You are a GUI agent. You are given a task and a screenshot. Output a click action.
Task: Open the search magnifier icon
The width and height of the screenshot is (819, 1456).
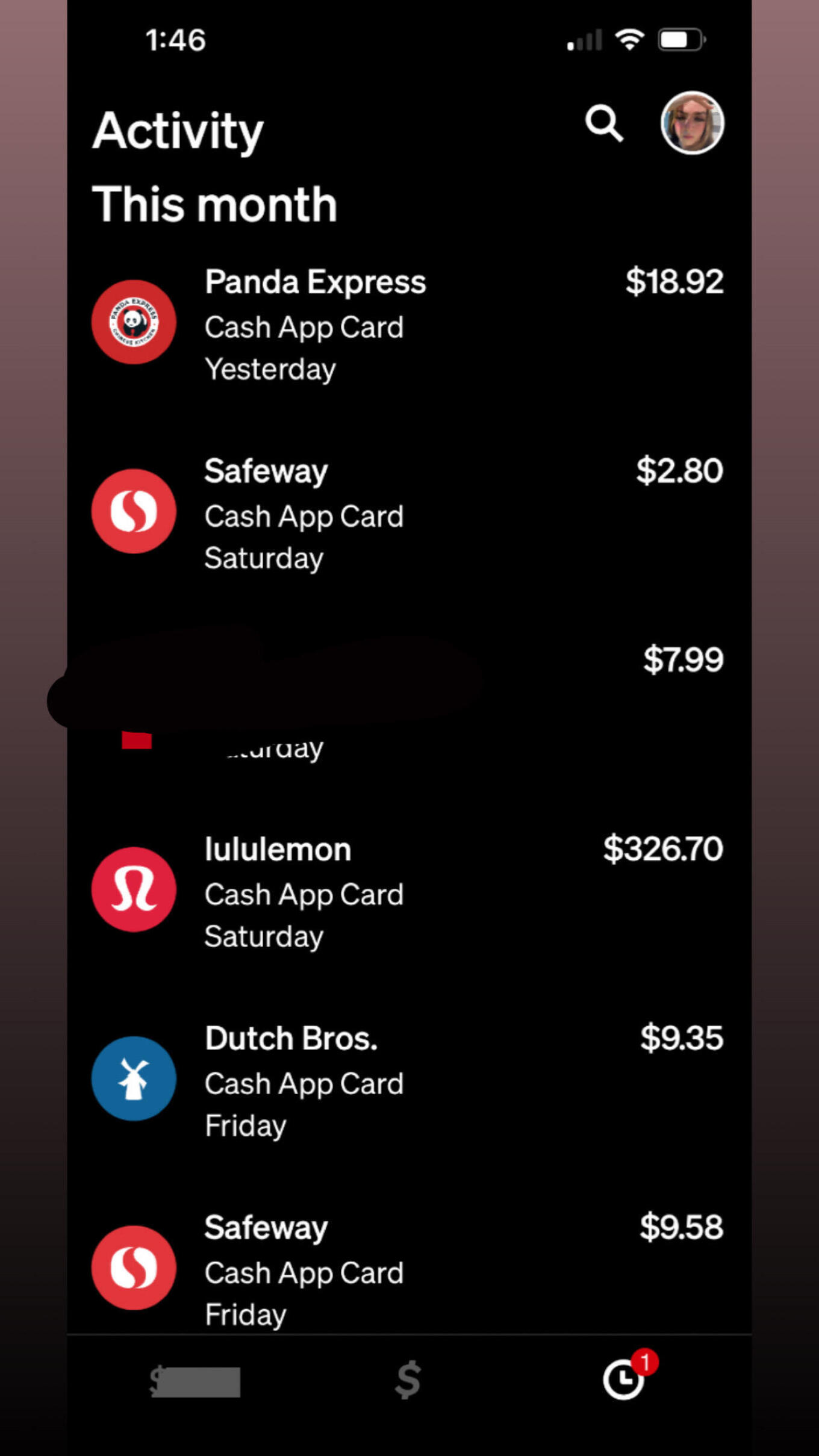point(603,124)
